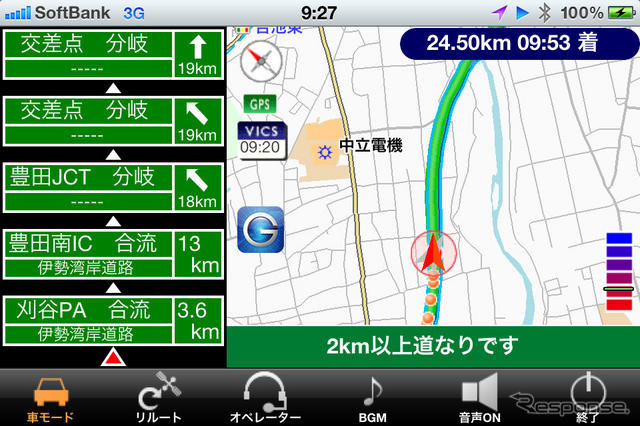Open the 豊田南IC 合流 guidance row
This screenshot has width=640, height=426.
111,254
